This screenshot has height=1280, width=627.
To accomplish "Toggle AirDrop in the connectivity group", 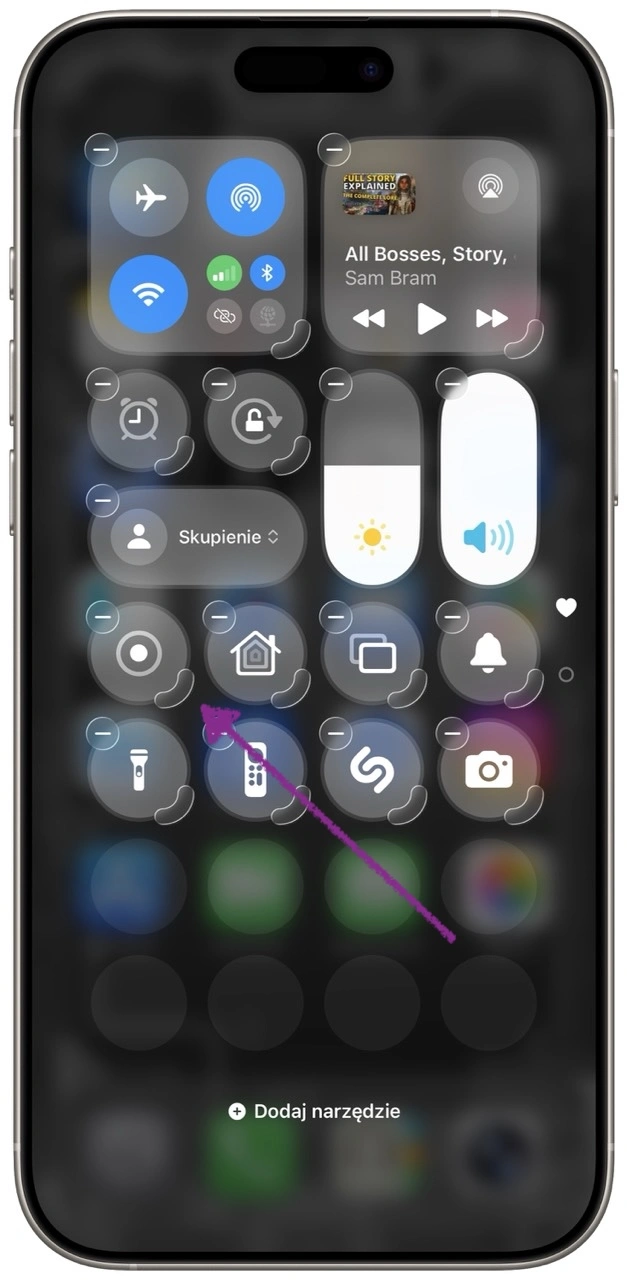I will [x=245, y=198].
